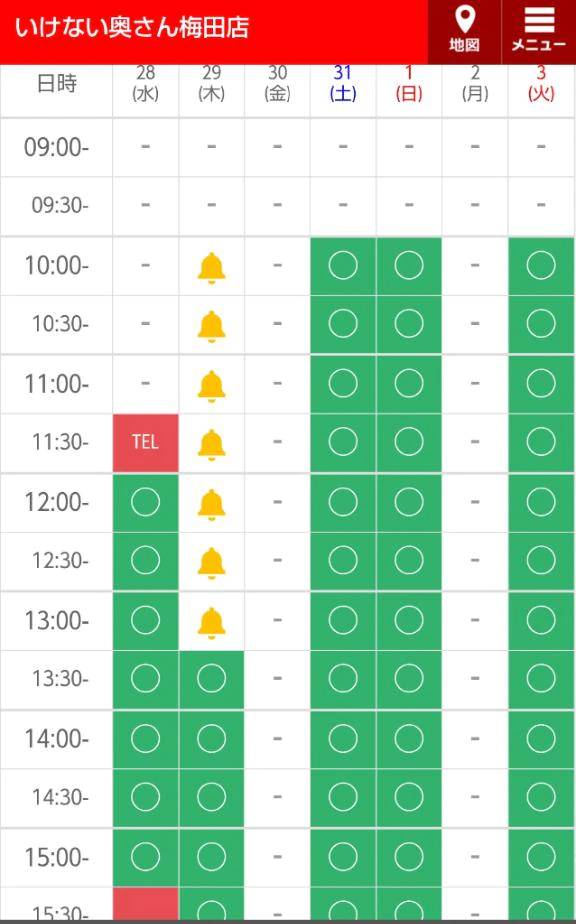Screen dimensions: 576x924
Task: Select the 12:00 slot on 28(水)
Action: tap(146, 503)
